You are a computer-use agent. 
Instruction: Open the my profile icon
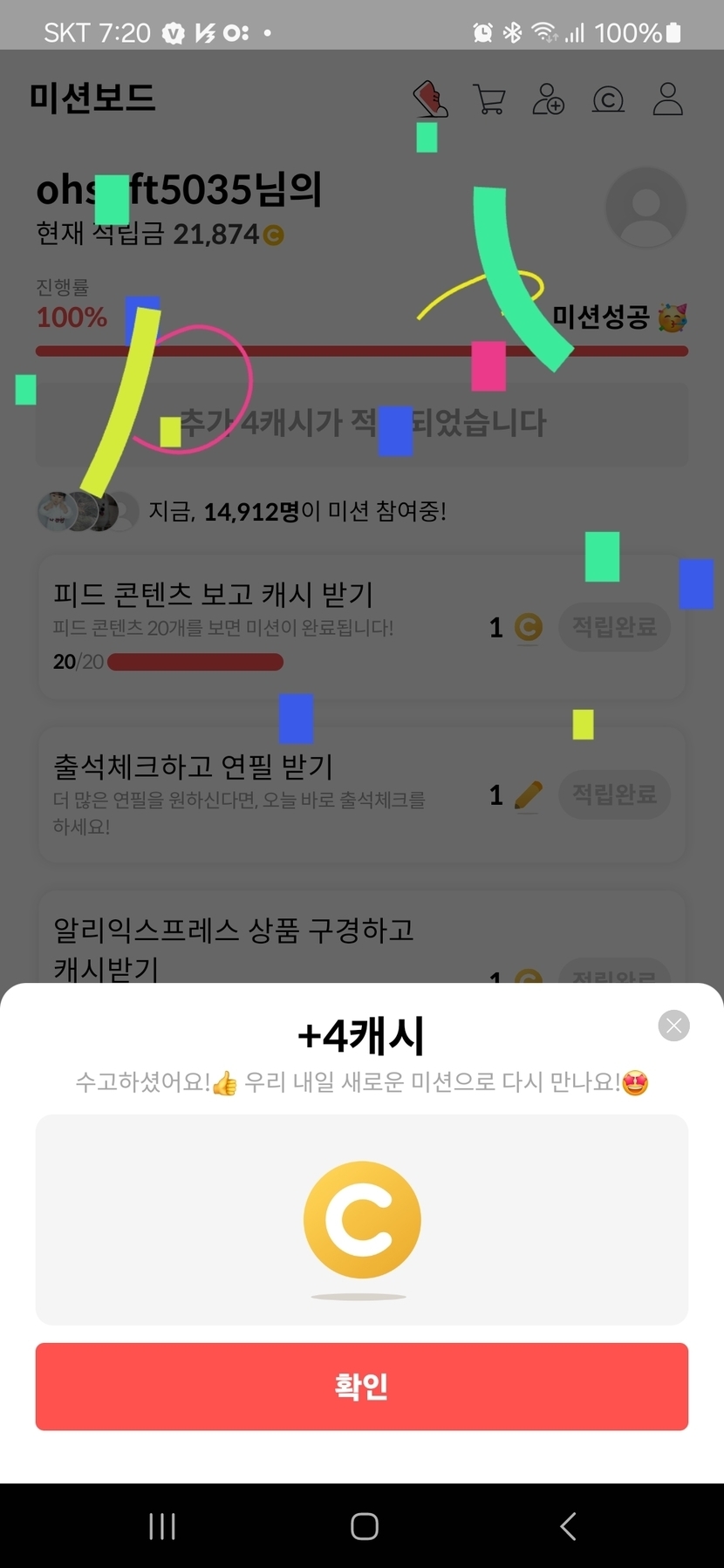coord(668,99)
